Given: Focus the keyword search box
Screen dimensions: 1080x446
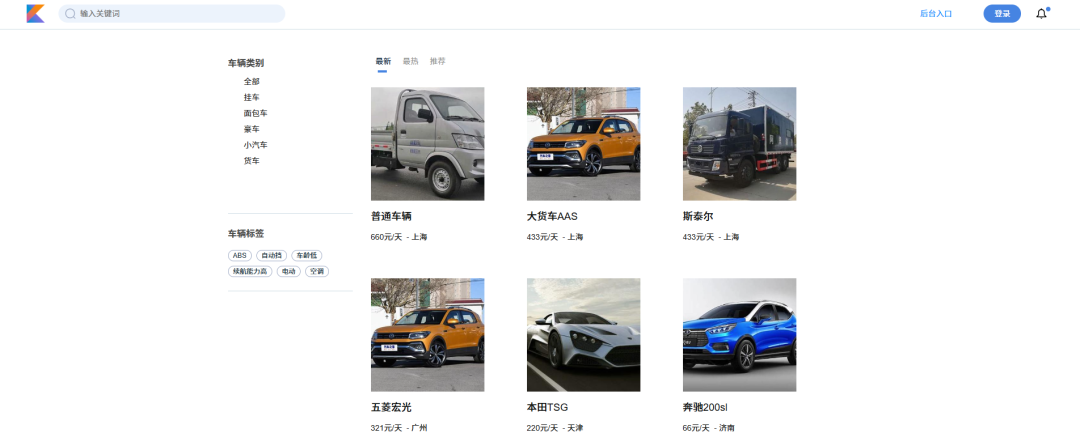Looking at the screenshot, I should coord(172,14).
